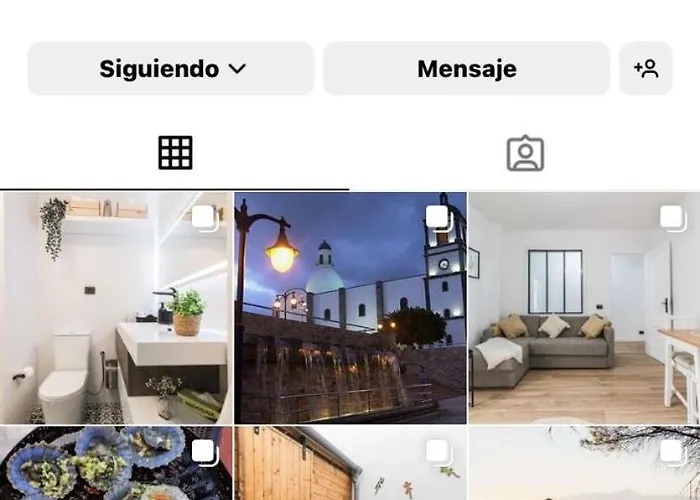This screenshot has width=700, height=500.
Task: Open the wooden barn door post
Action: [350, 464]
